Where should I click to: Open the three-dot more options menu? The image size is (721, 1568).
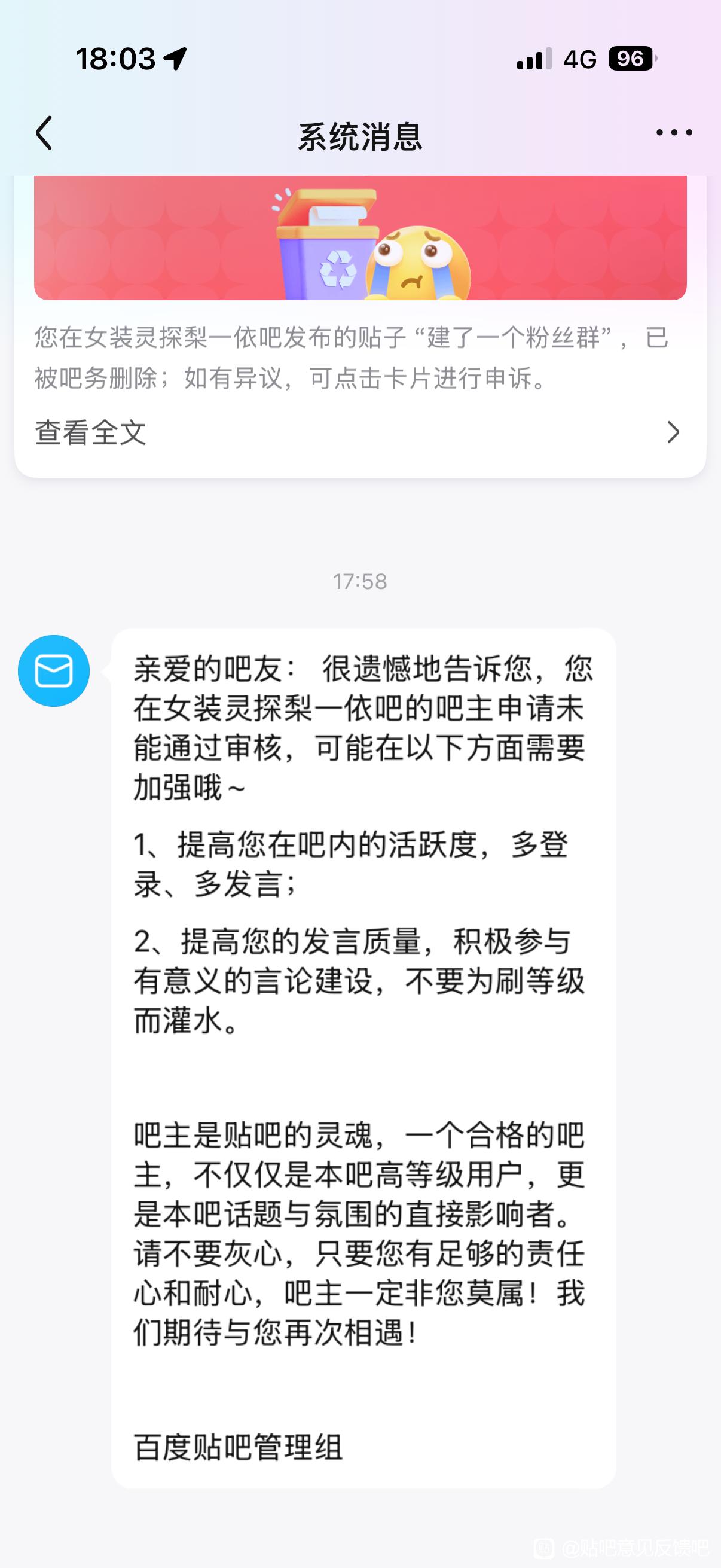pos(674,133)
